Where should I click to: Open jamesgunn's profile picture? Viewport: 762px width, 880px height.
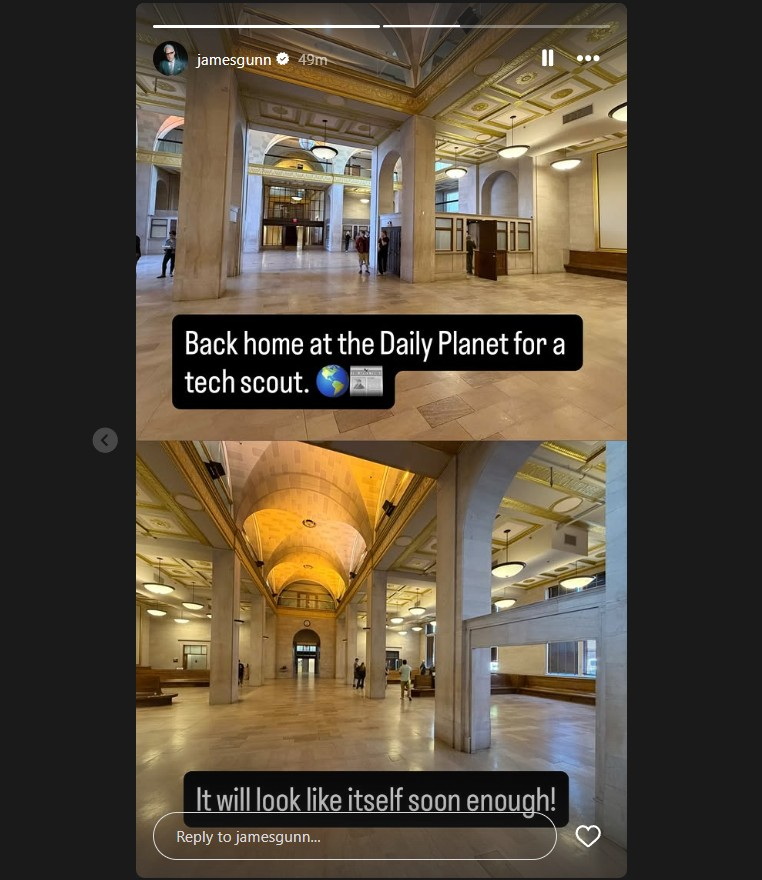point(170,59)
